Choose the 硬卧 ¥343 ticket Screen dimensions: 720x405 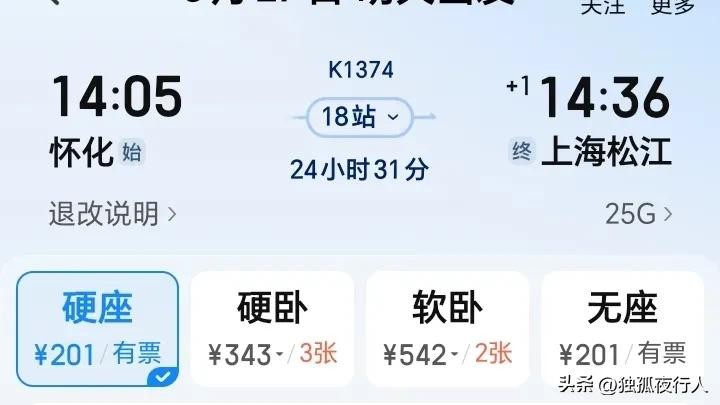coord(272,328)
